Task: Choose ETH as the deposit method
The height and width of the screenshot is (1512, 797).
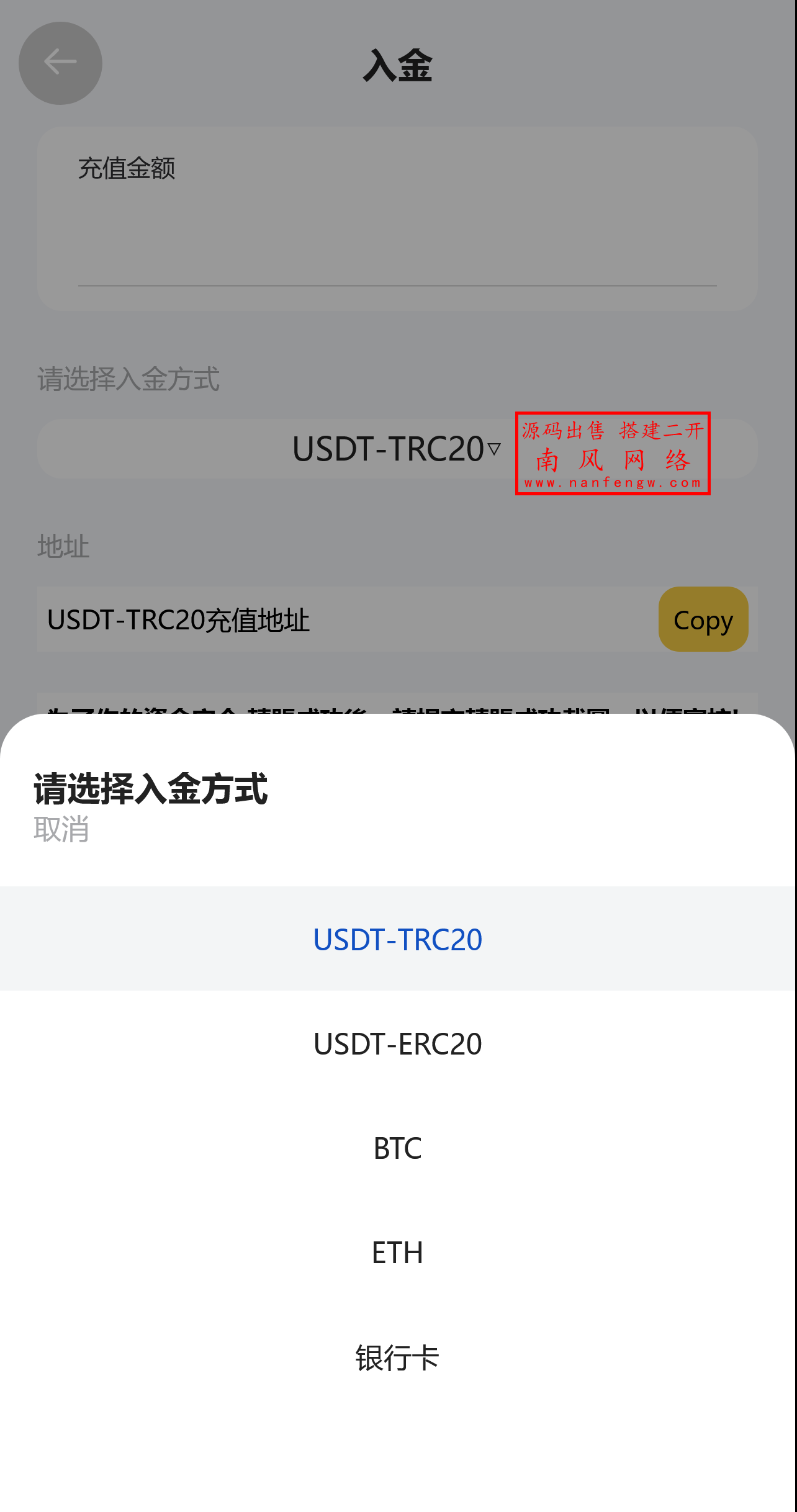Action: tap(397, 1253)
